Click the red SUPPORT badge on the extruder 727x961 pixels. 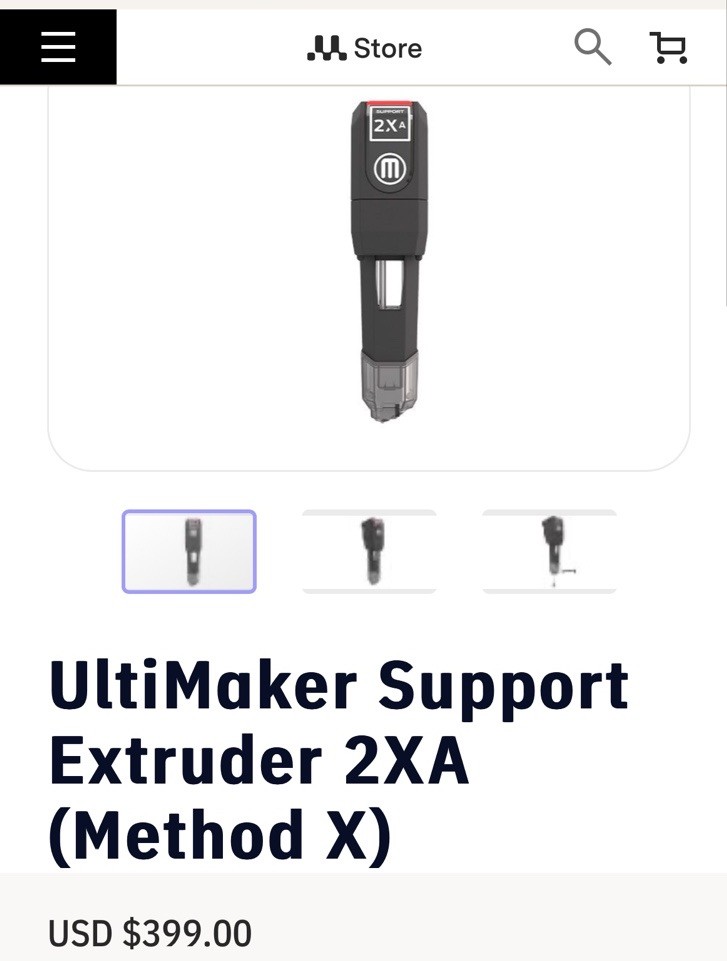pos(390,102)
